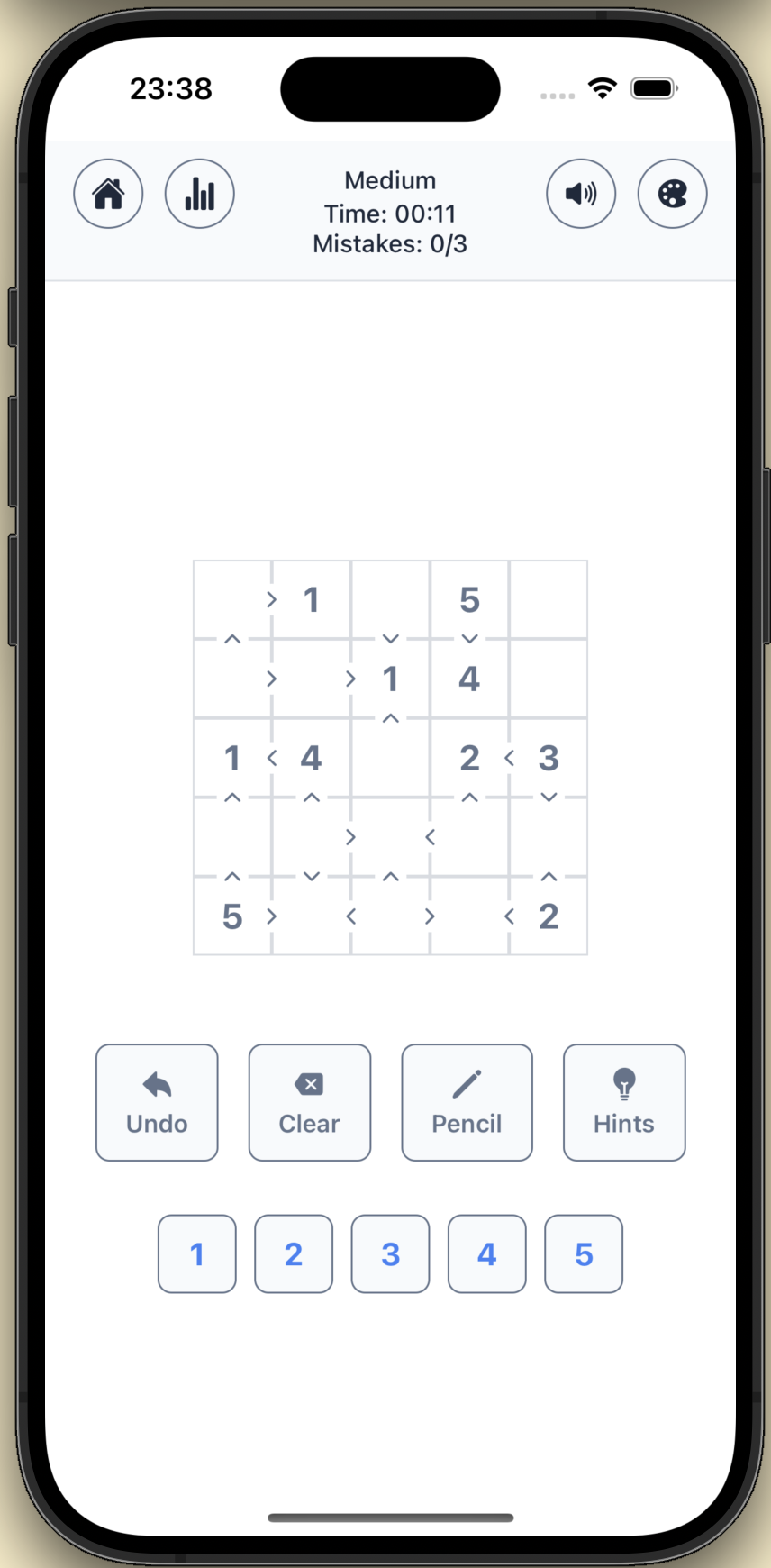This screenshot has height=1568, width=771.
Task: Choose number 3 on keypad
Action: [390, 1253]
